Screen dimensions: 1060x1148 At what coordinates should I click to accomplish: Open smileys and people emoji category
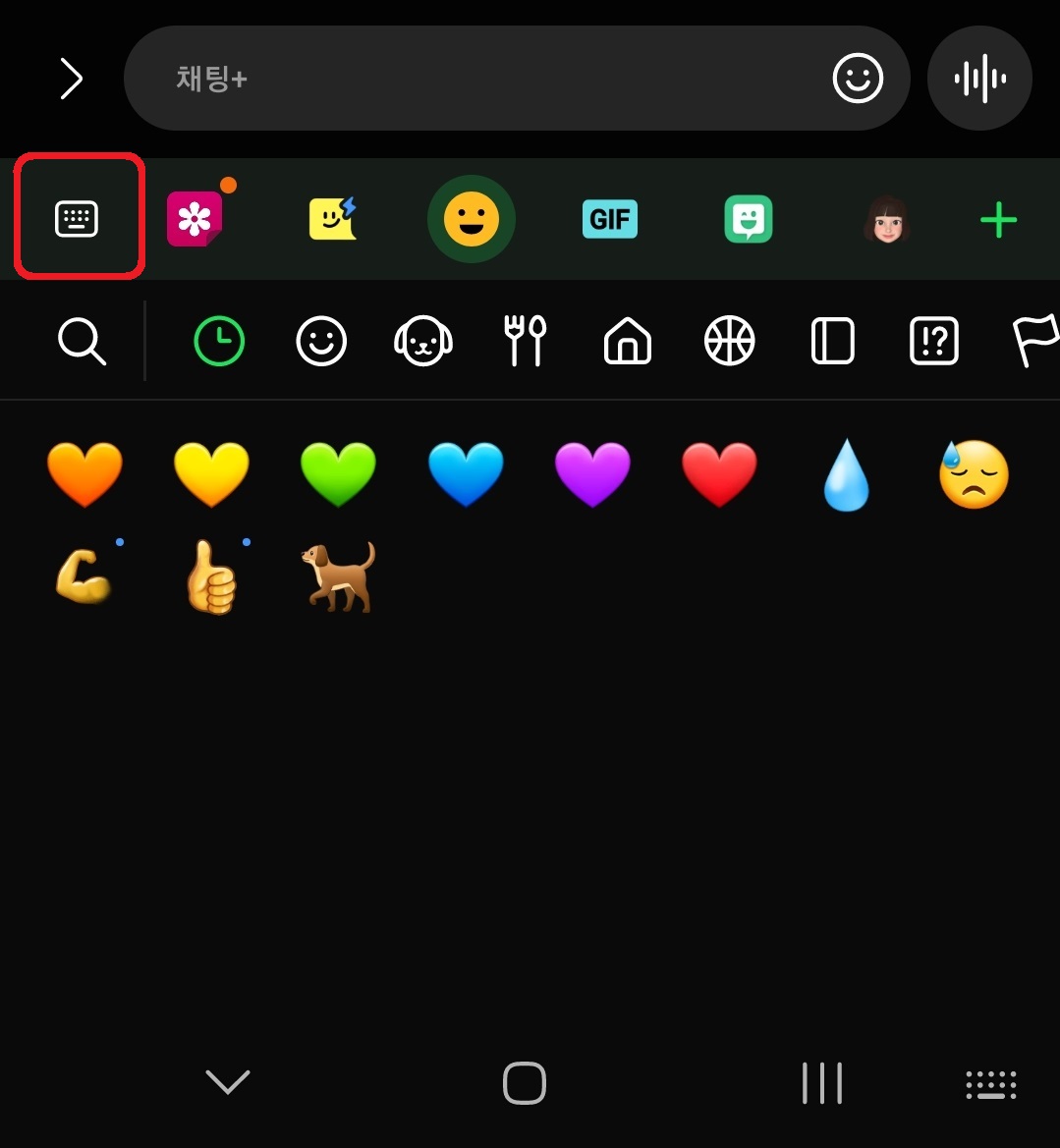coord(321,341)
